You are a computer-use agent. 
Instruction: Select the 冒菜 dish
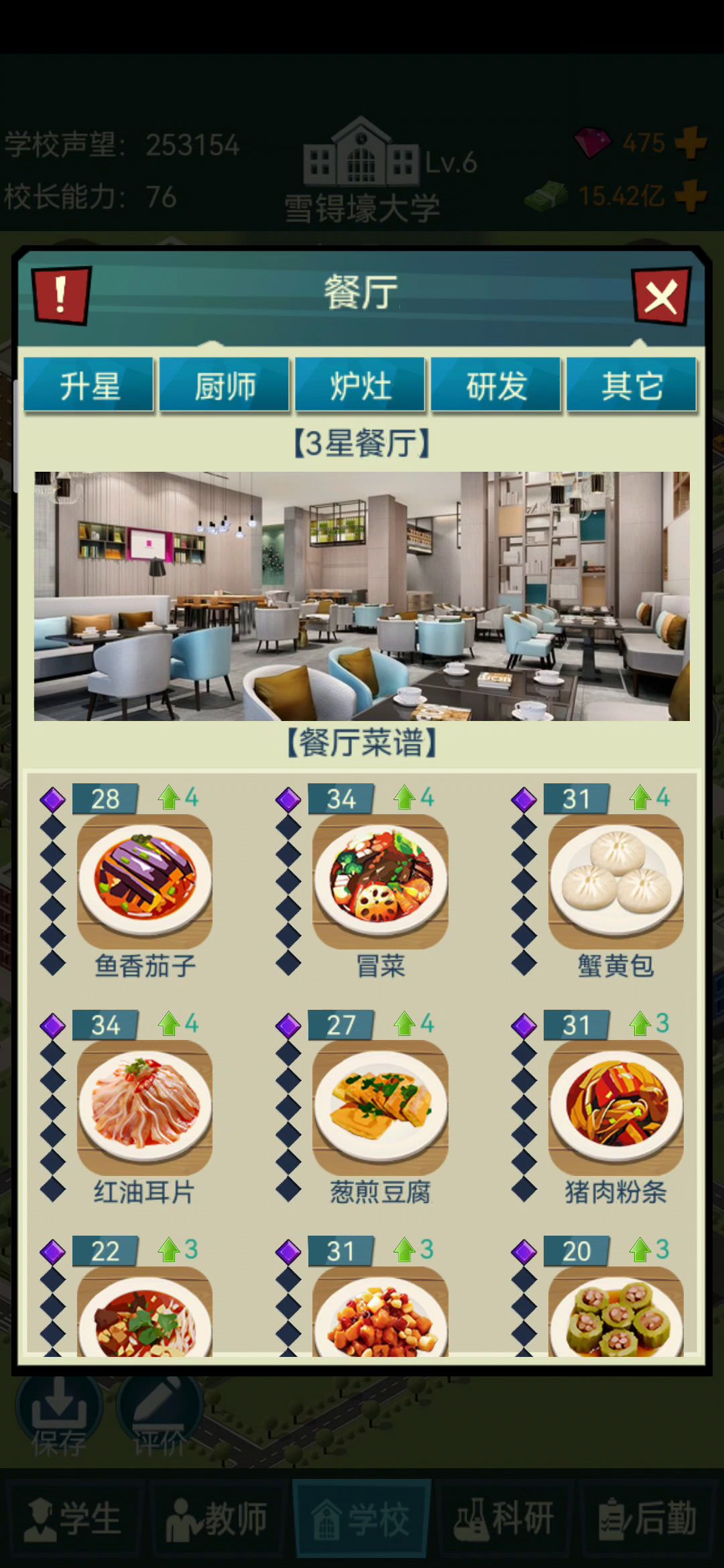(380, 880)
